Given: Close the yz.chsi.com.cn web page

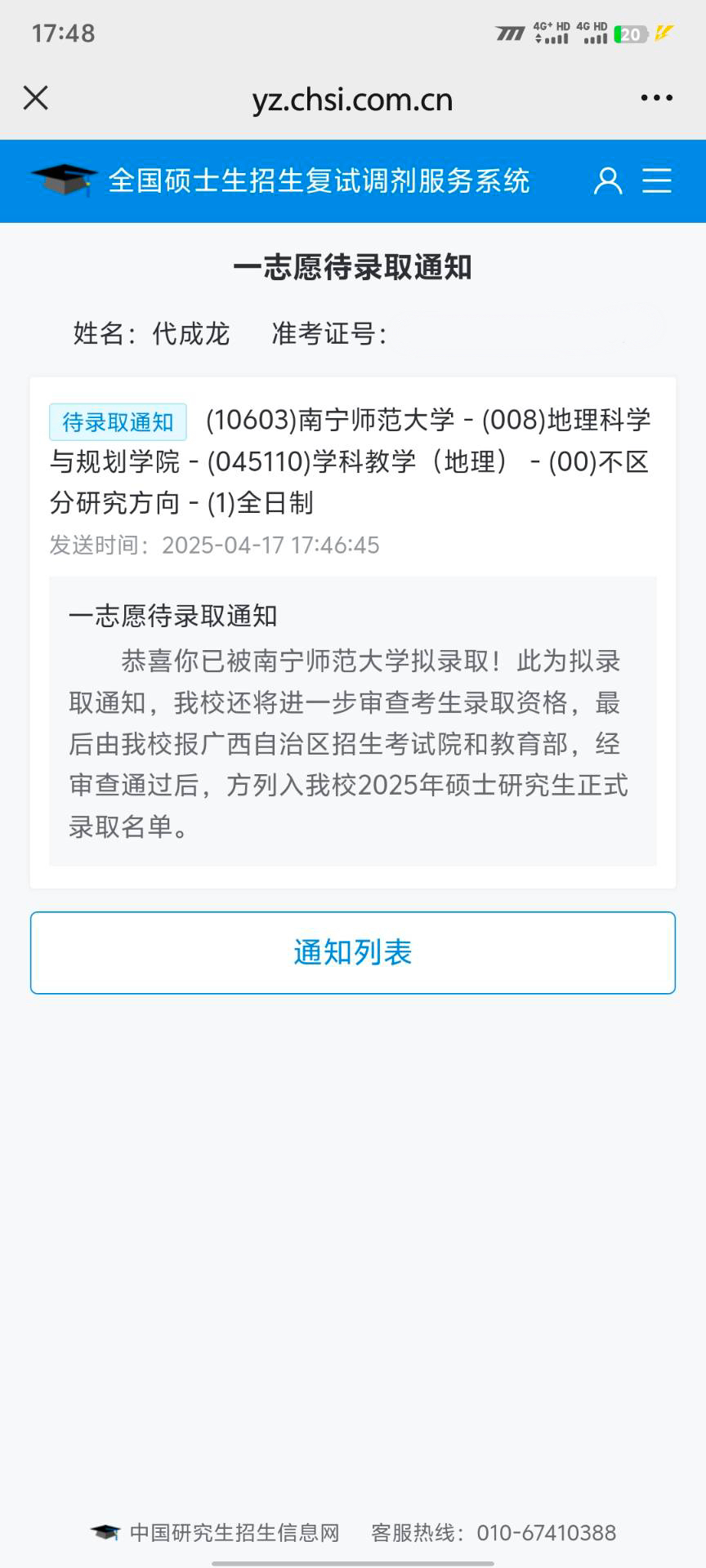Looking at the screenshot, I should [36, 98].
